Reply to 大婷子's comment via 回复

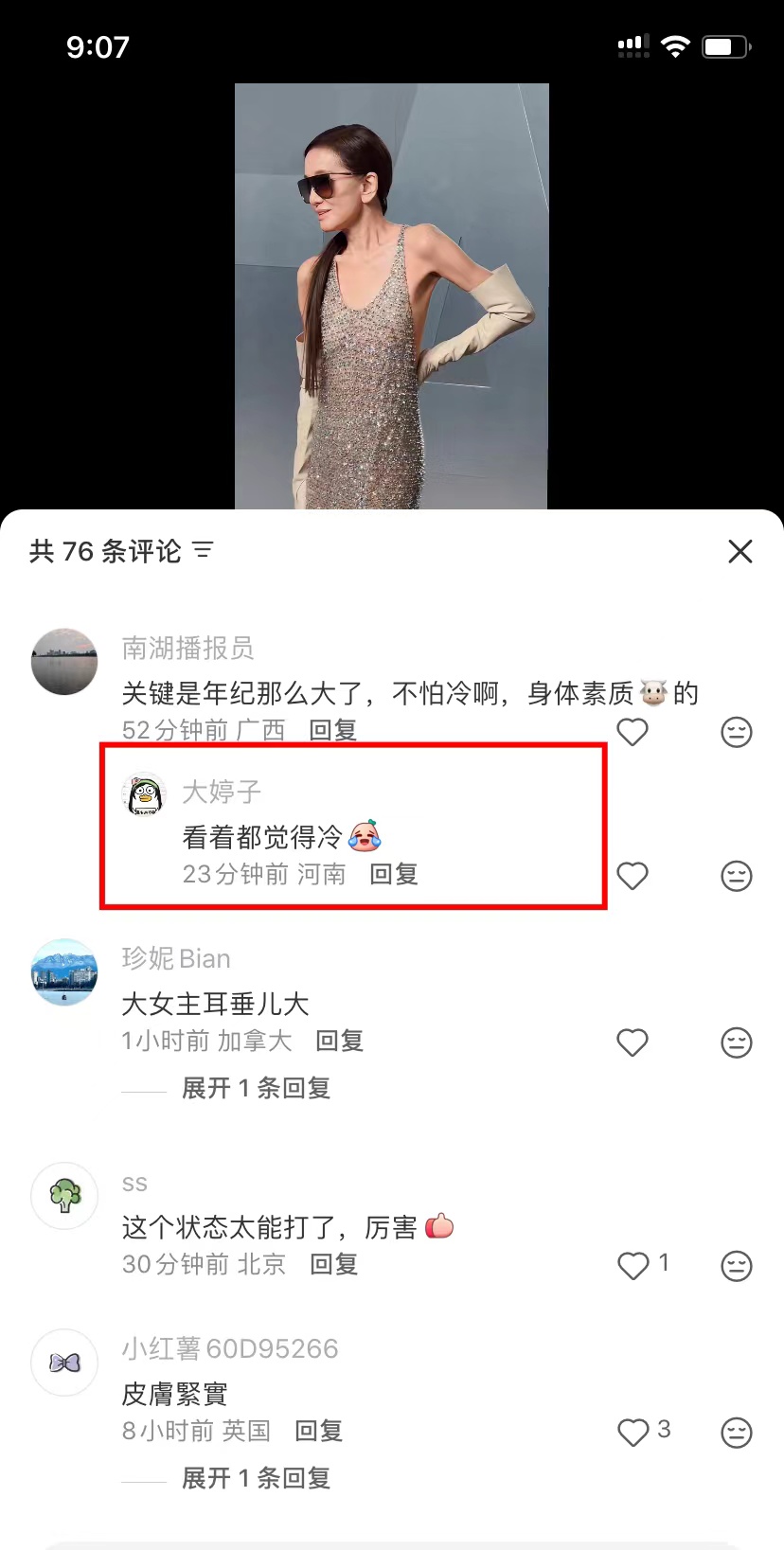[392, 875]
